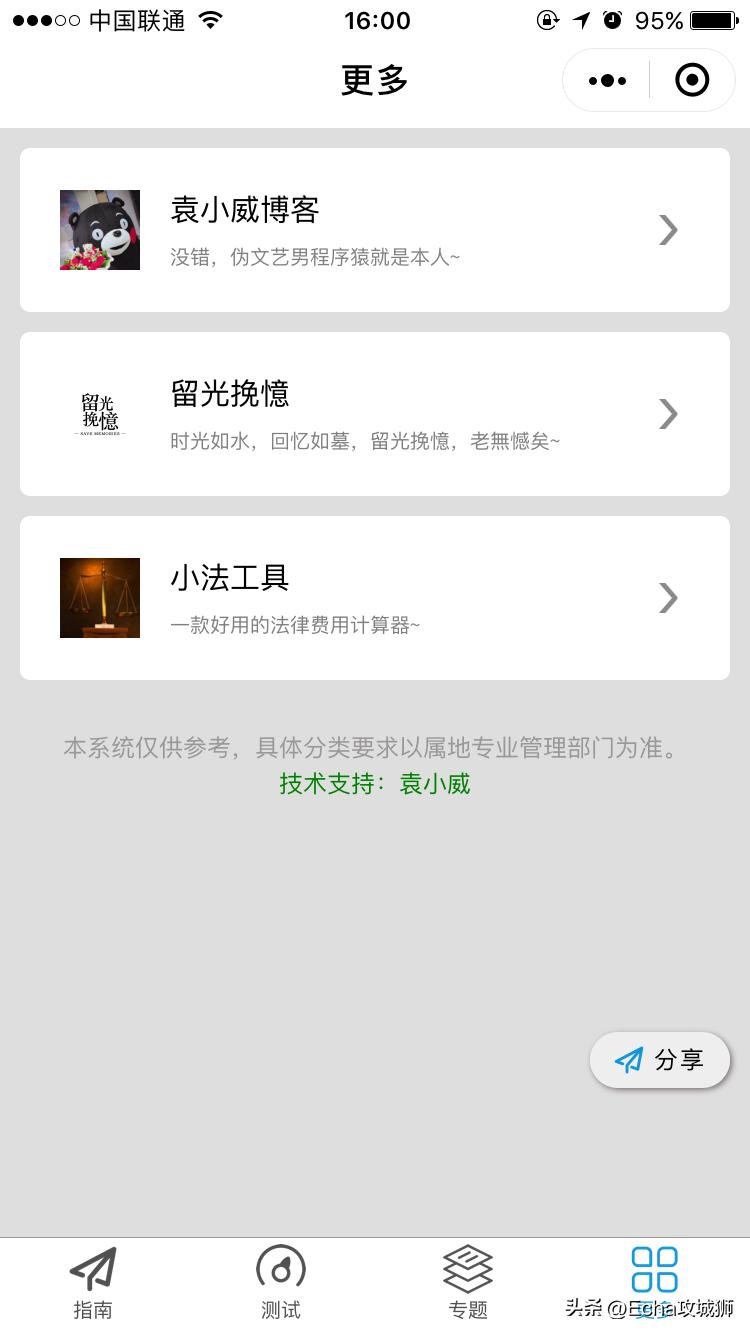Tap the battery level indicator

(712, 18)
